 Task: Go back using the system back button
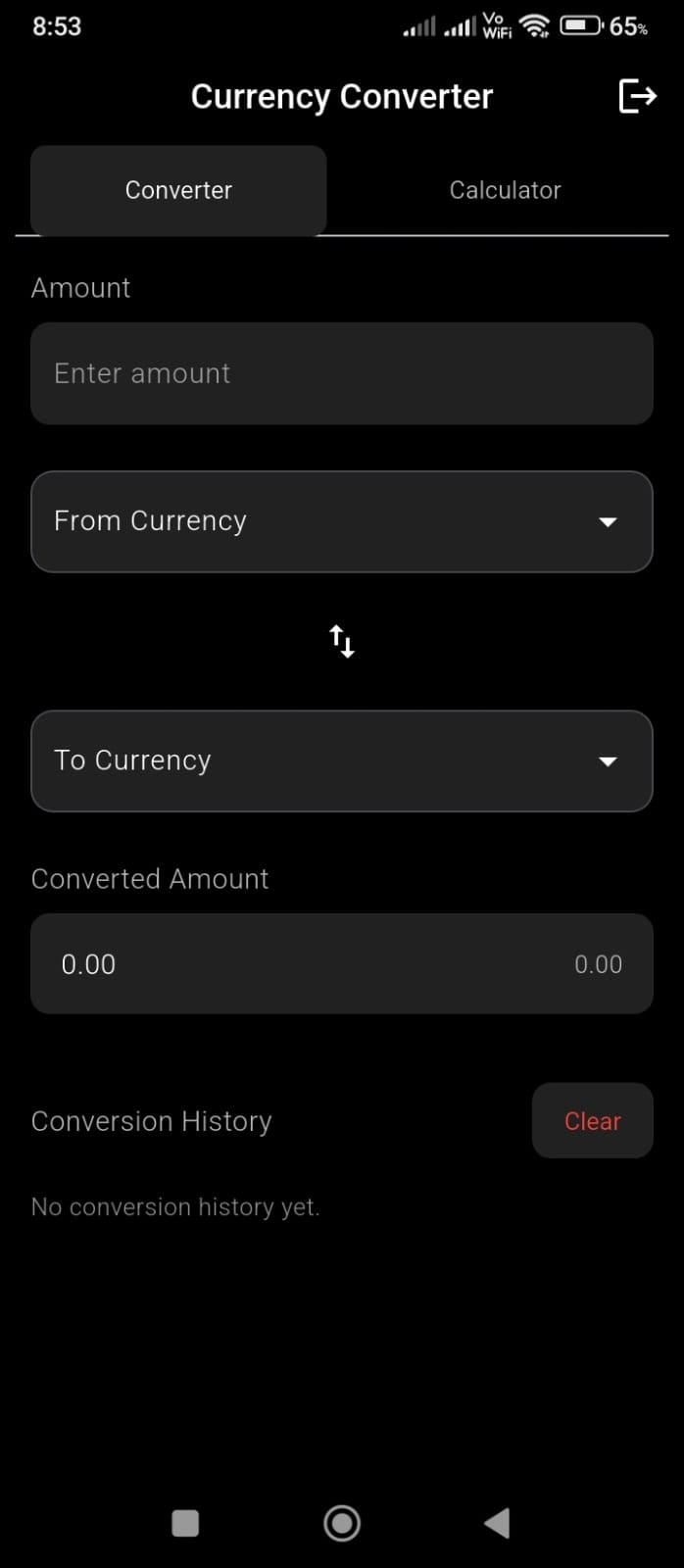(x=497, y=1523)
